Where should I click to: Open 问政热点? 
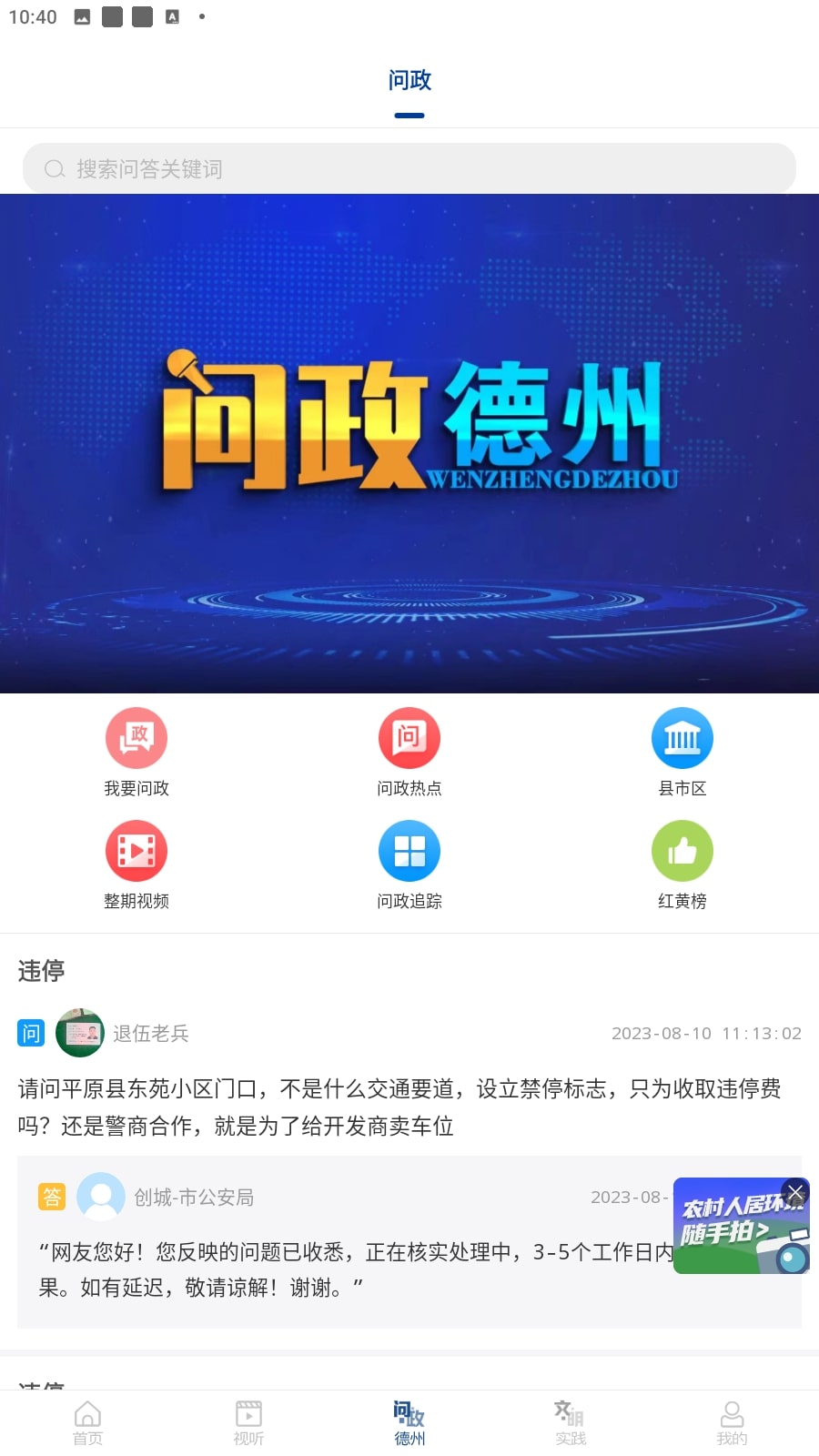point(409,753)
